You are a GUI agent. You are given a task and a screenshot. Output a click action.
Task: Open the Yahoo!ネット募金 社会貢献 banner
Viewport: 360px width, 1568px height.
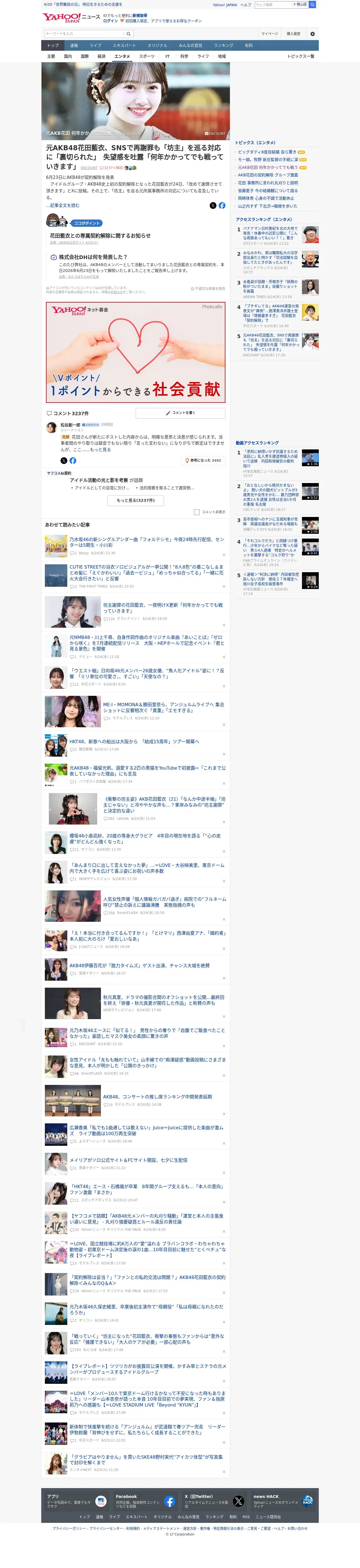pyautogui.click(x=136, y=352)
